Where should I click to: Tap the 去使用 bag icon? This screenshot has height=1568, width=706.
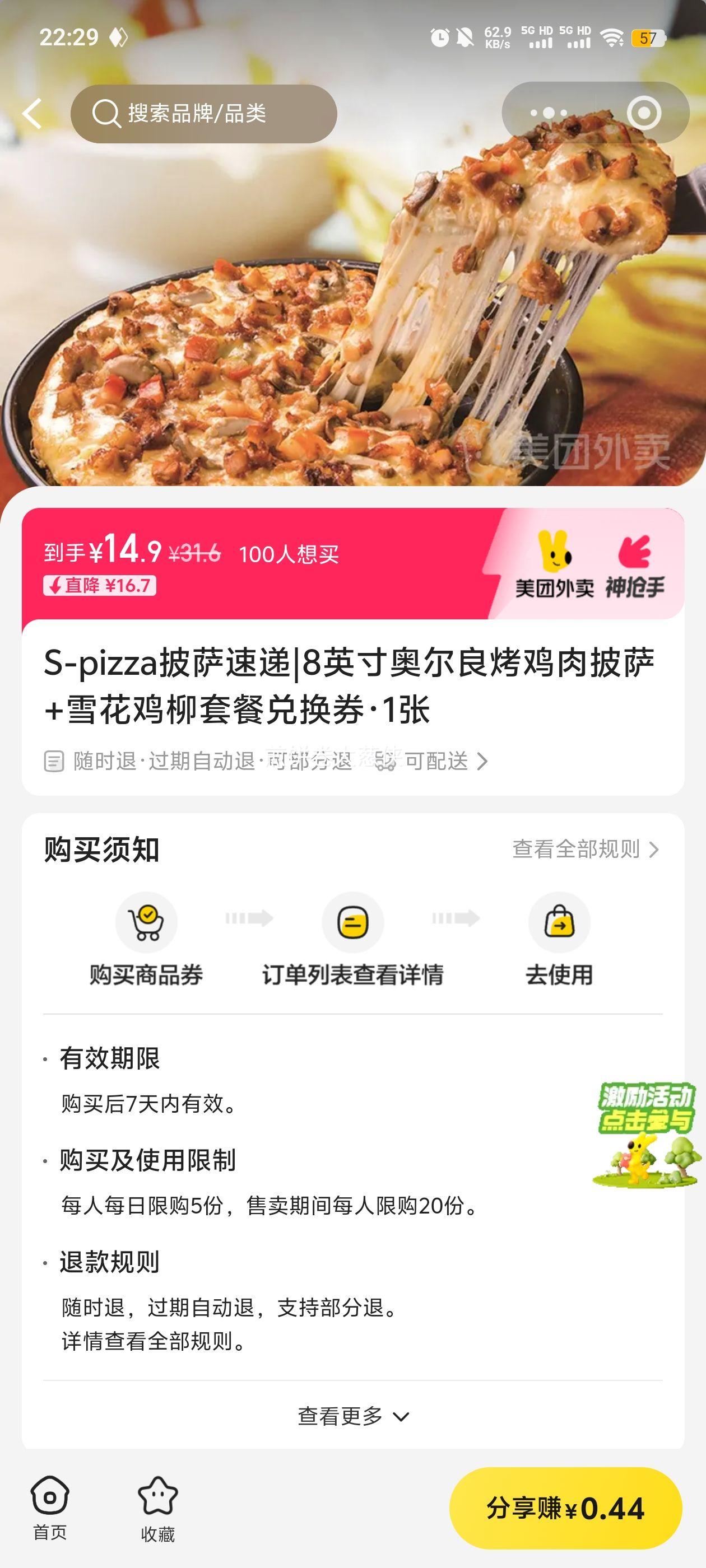point(560,922)
